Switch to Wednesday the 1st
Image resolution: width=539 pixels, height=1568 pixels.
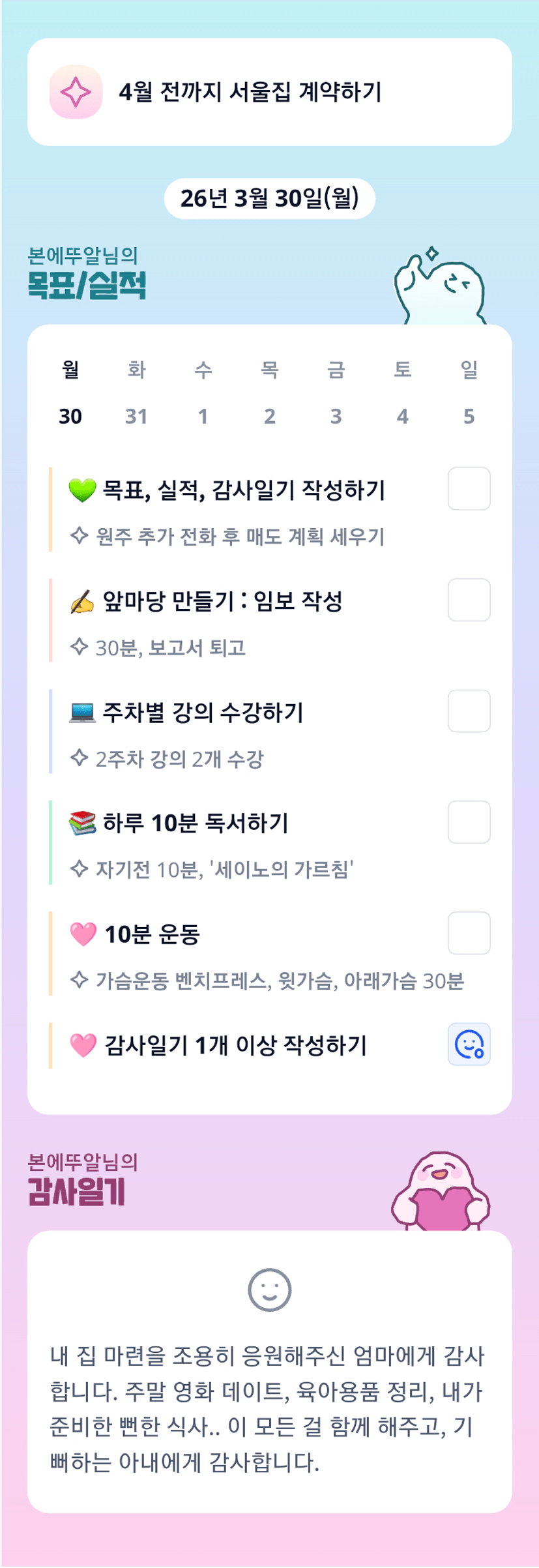click(x=203, y=393)
